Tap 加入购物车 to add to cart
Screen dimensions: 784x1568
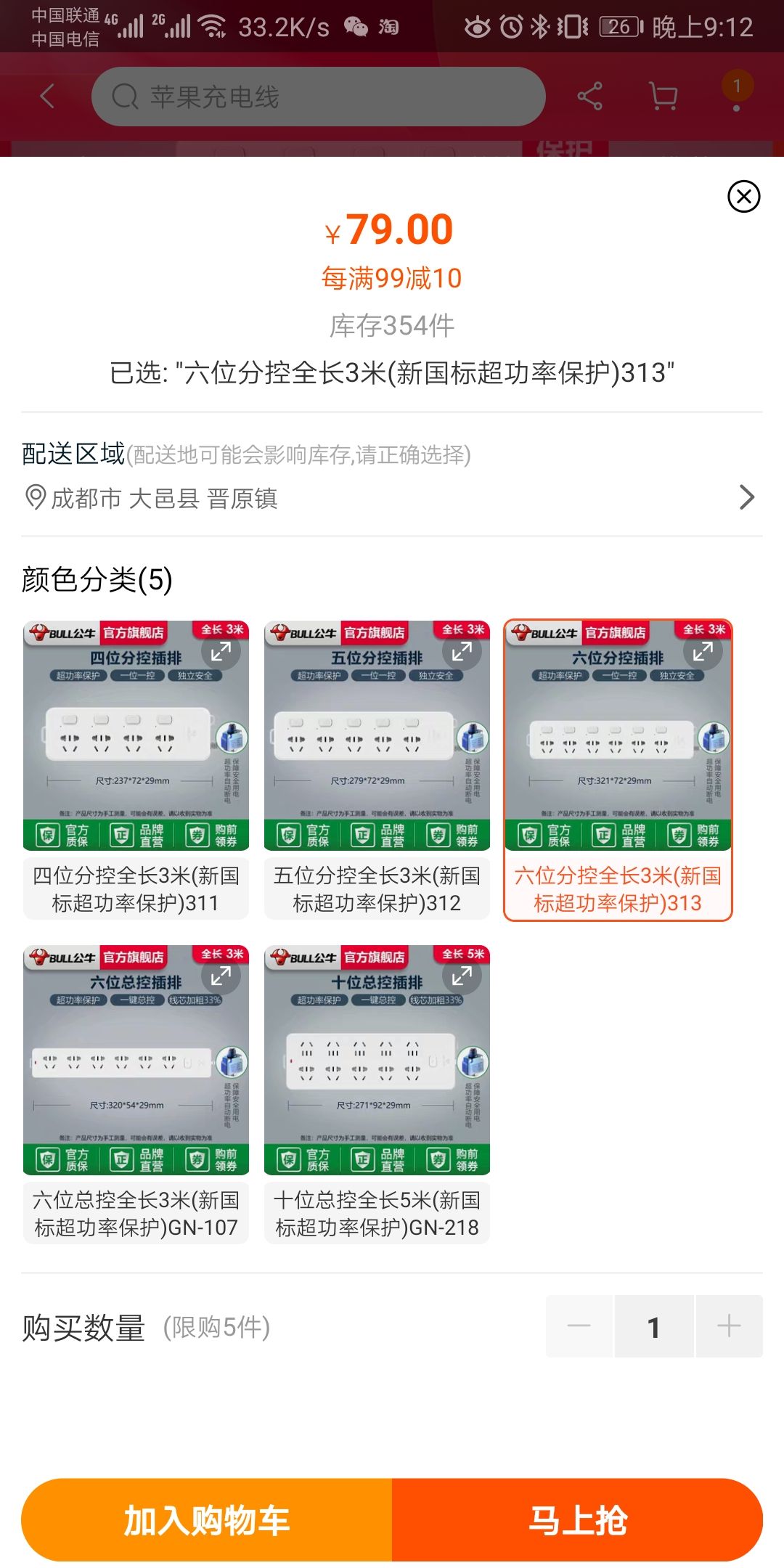pos(207,1520)
